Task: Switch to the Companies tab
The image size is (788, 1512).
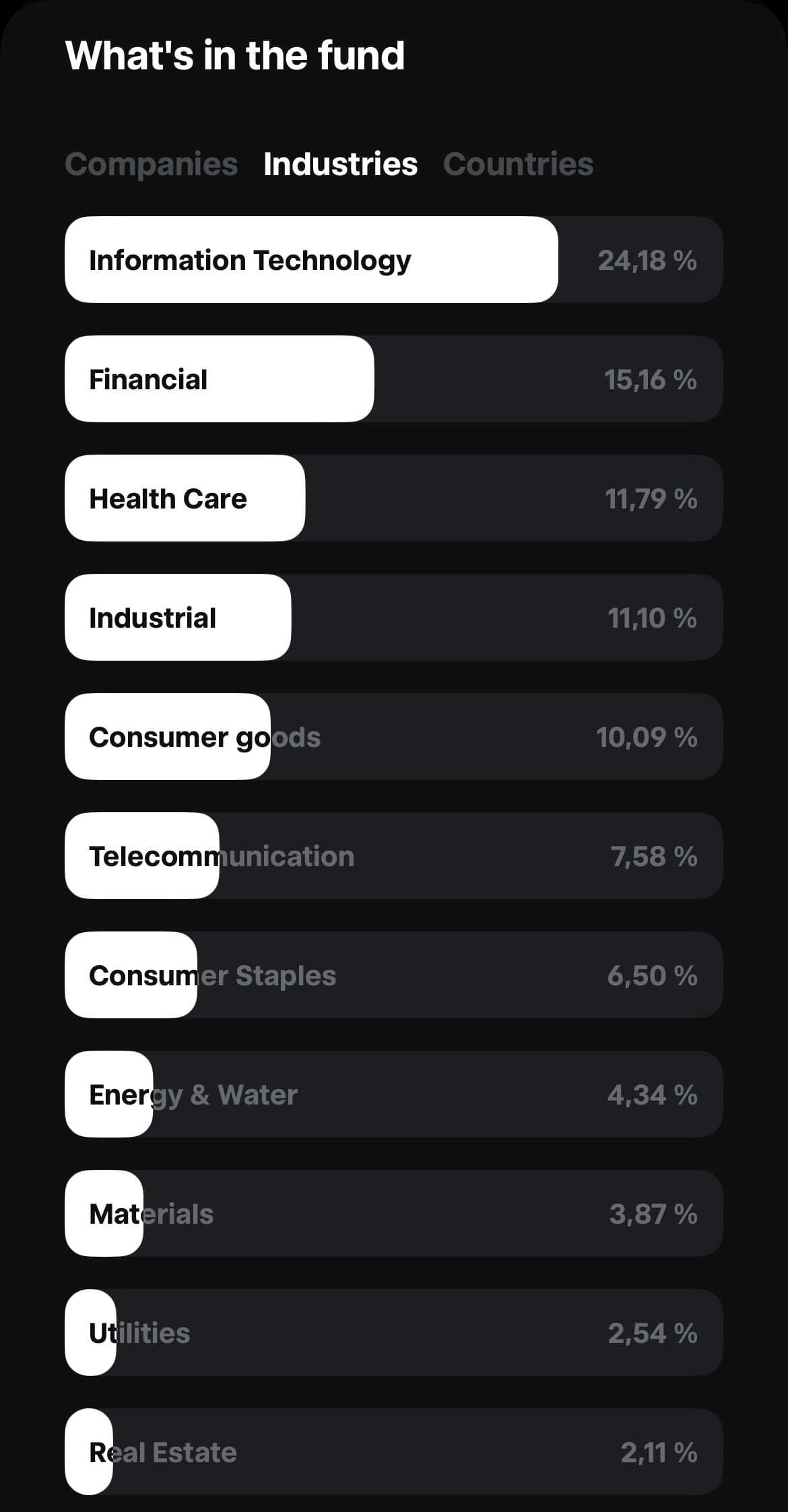Action: click(x=152, y=164)
